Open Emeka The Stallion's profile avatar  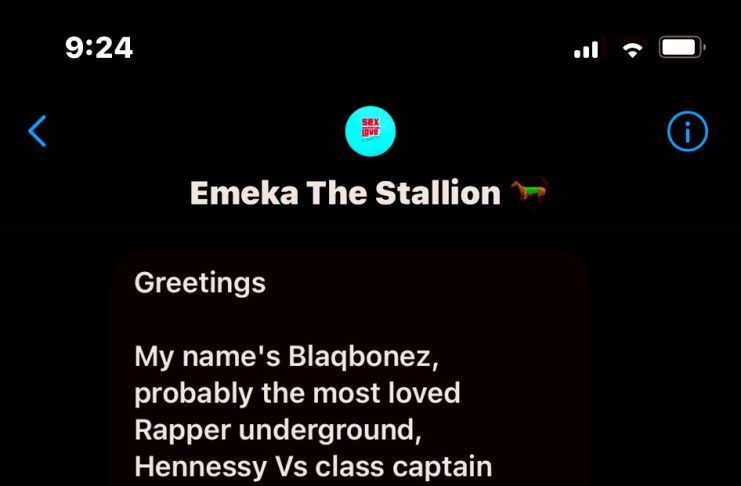[x=370, y=131]
